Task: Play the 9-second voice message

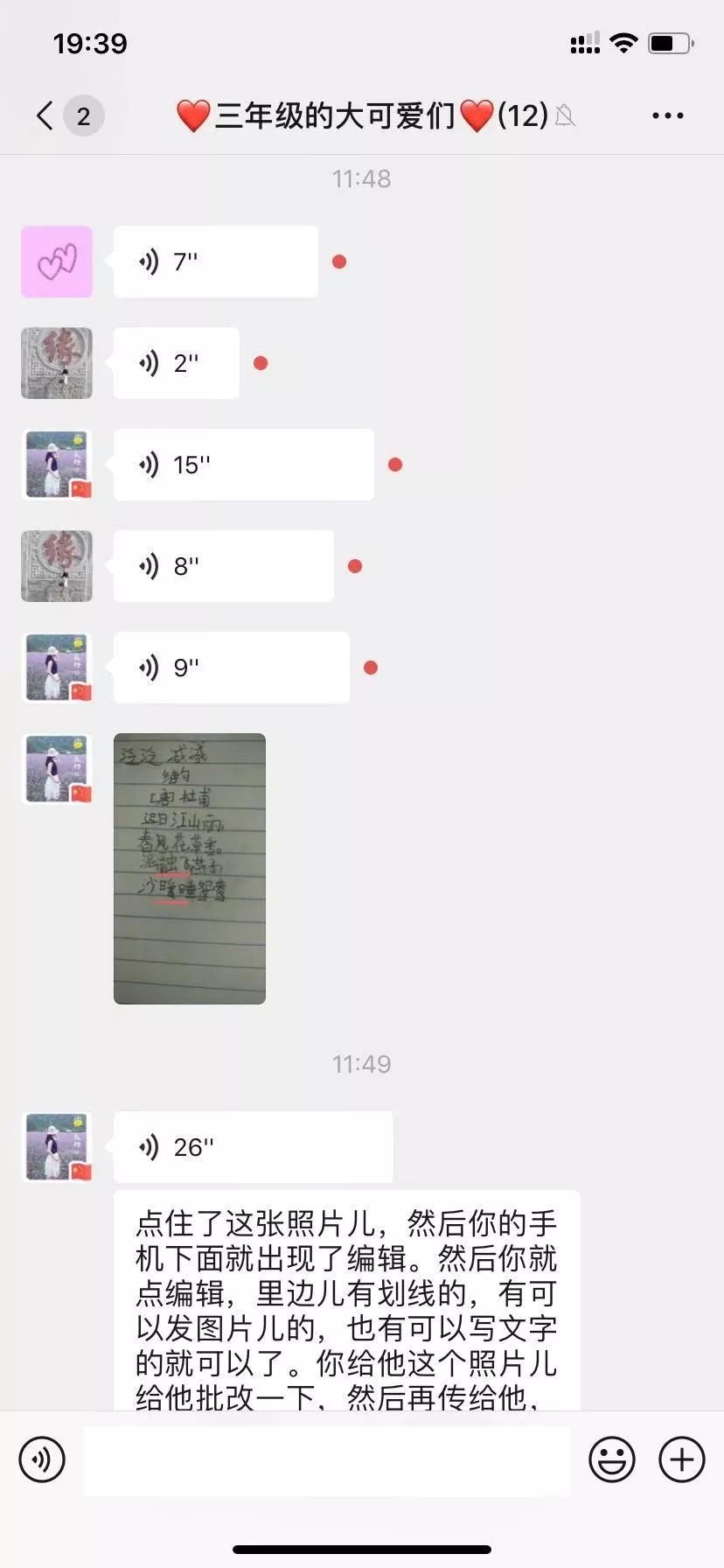Action: [231, 668]
